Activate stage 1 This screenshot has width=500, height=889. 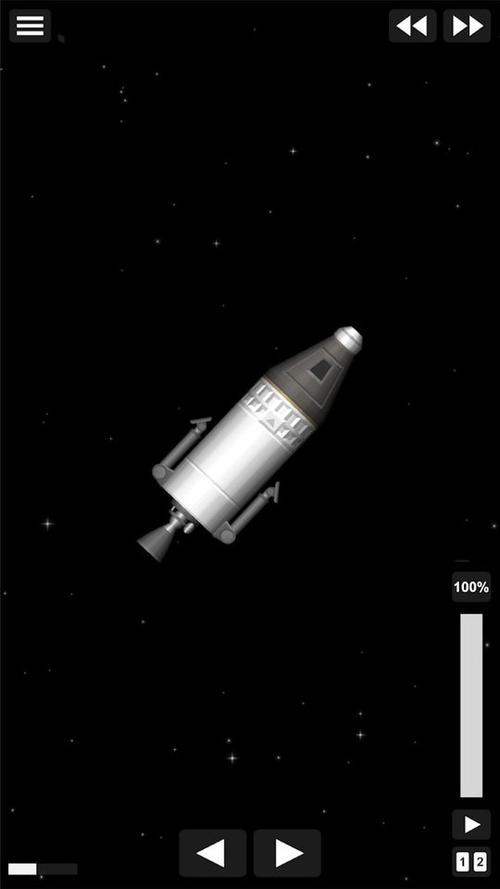click(x=463, y=863)
